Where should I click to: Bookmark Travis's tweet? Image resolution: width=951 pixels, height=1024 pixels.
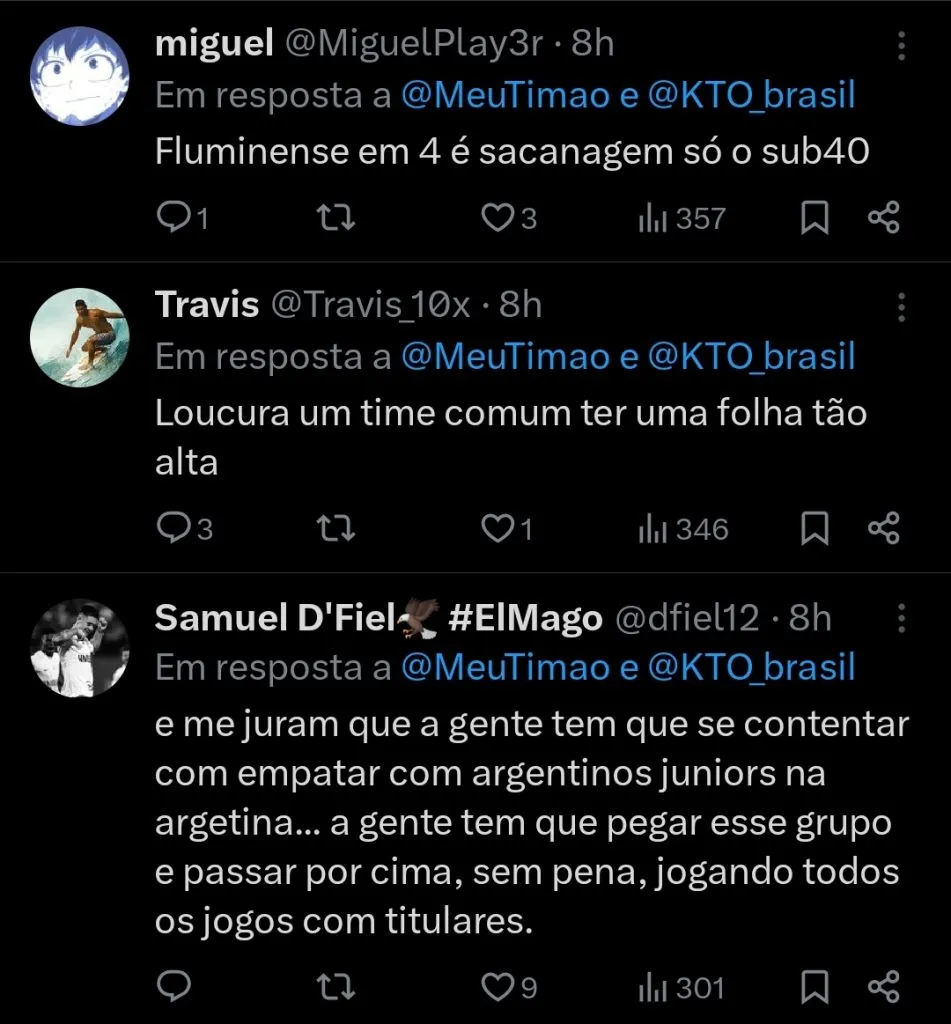coord(815,529)
